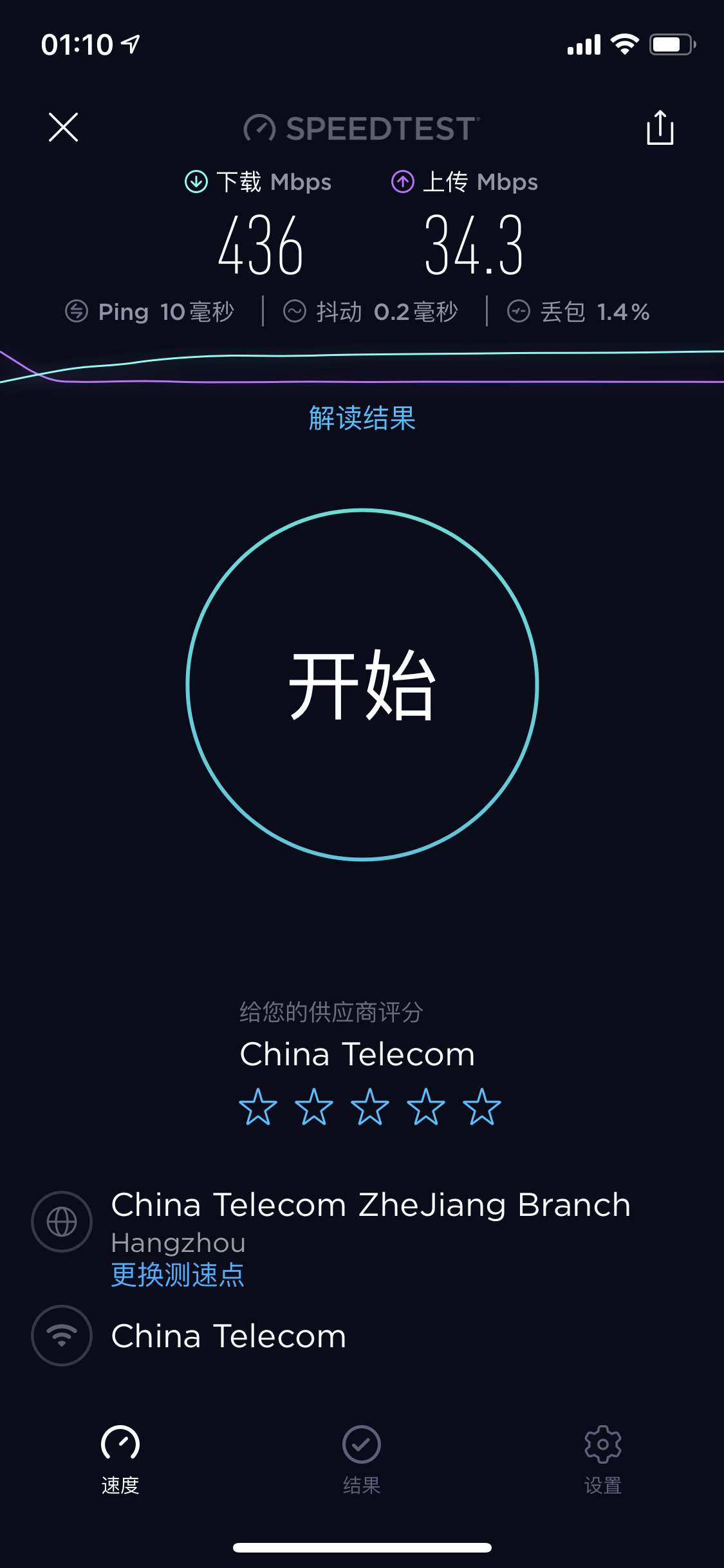Tap the globe icon next to server info
The width and height of the screenshot is (724, 1568).
pyautogui.click(x=62, y=1221)
